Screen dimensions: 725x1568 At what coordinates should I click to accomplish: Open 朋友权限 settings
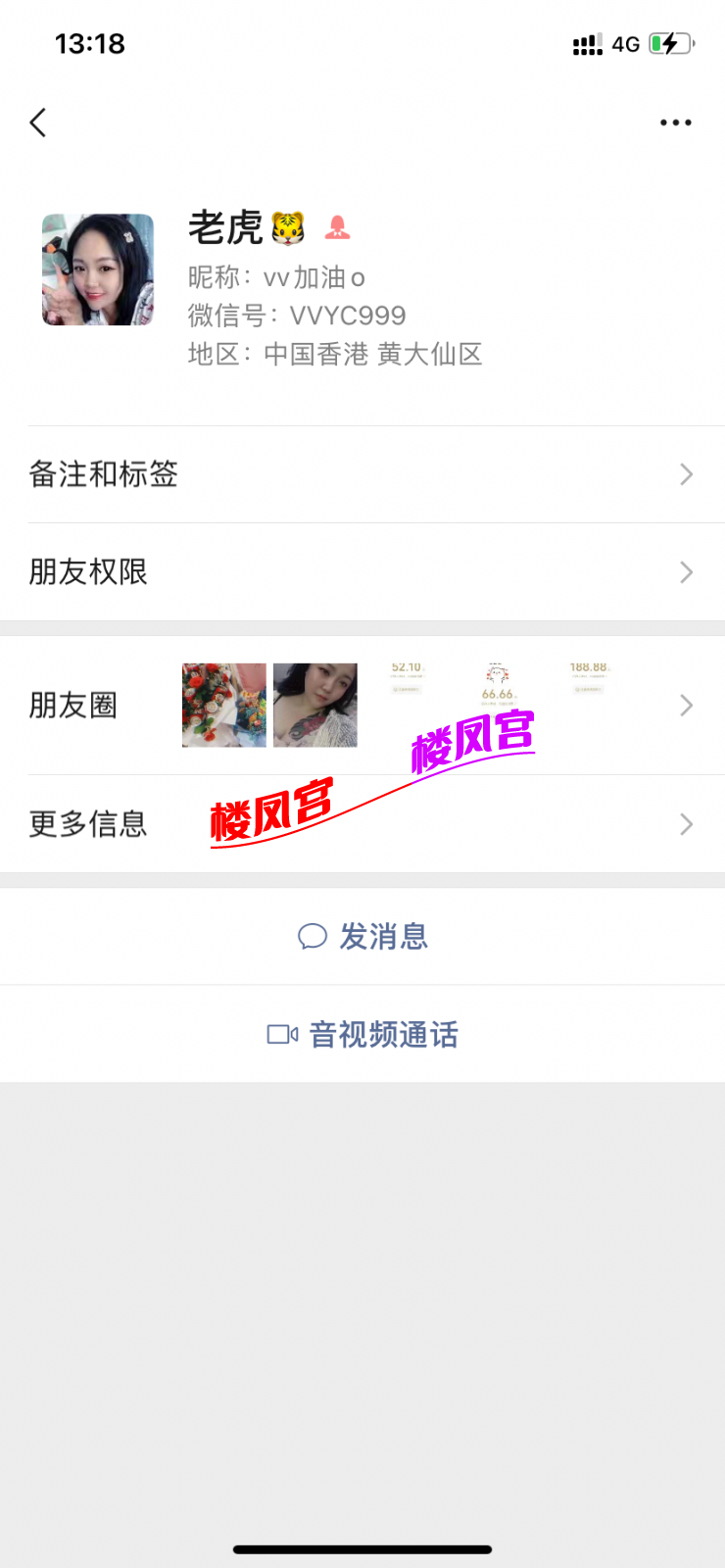[x=362, y=571]
